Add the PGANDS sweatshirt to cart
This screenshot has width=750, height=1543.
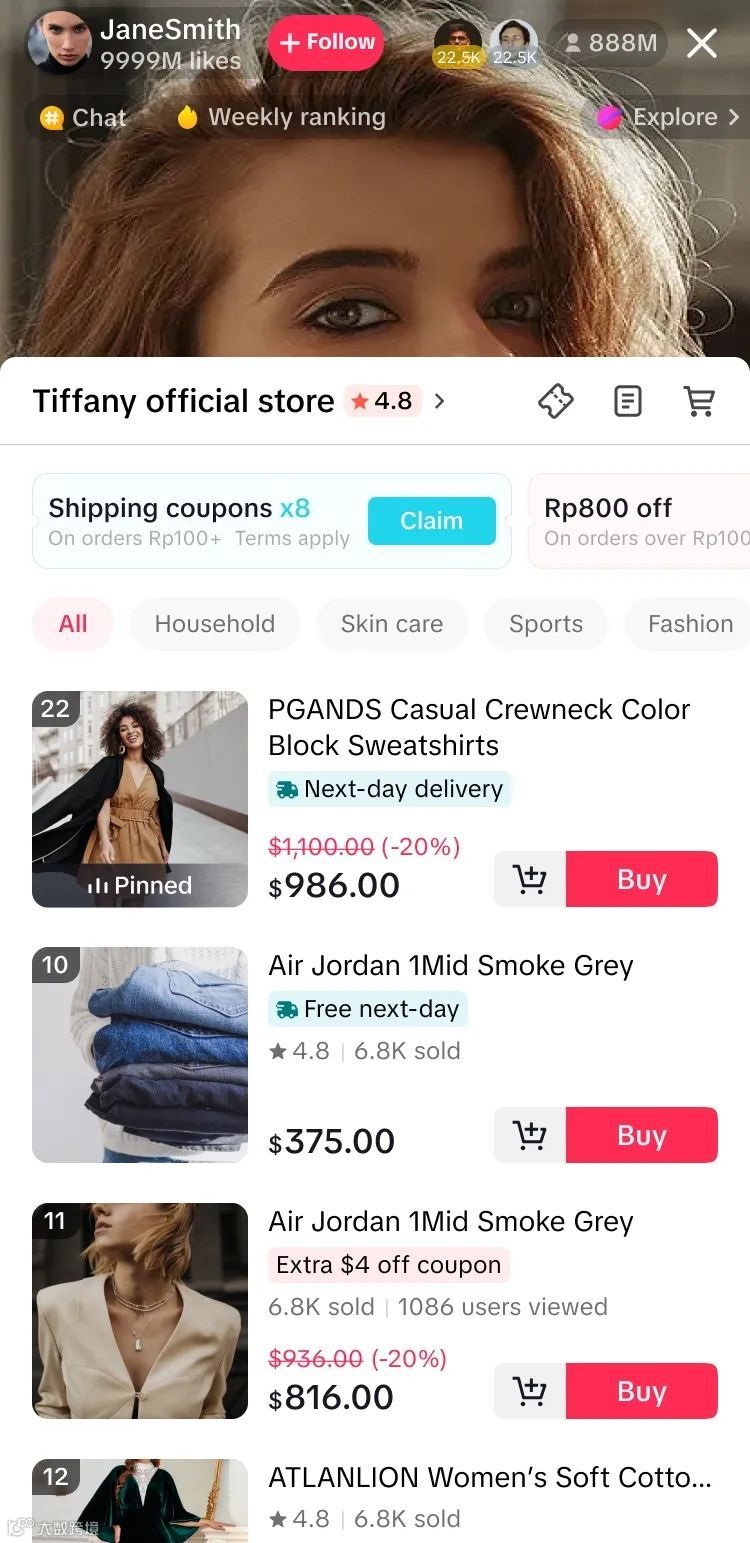click(x=529, y=879)
